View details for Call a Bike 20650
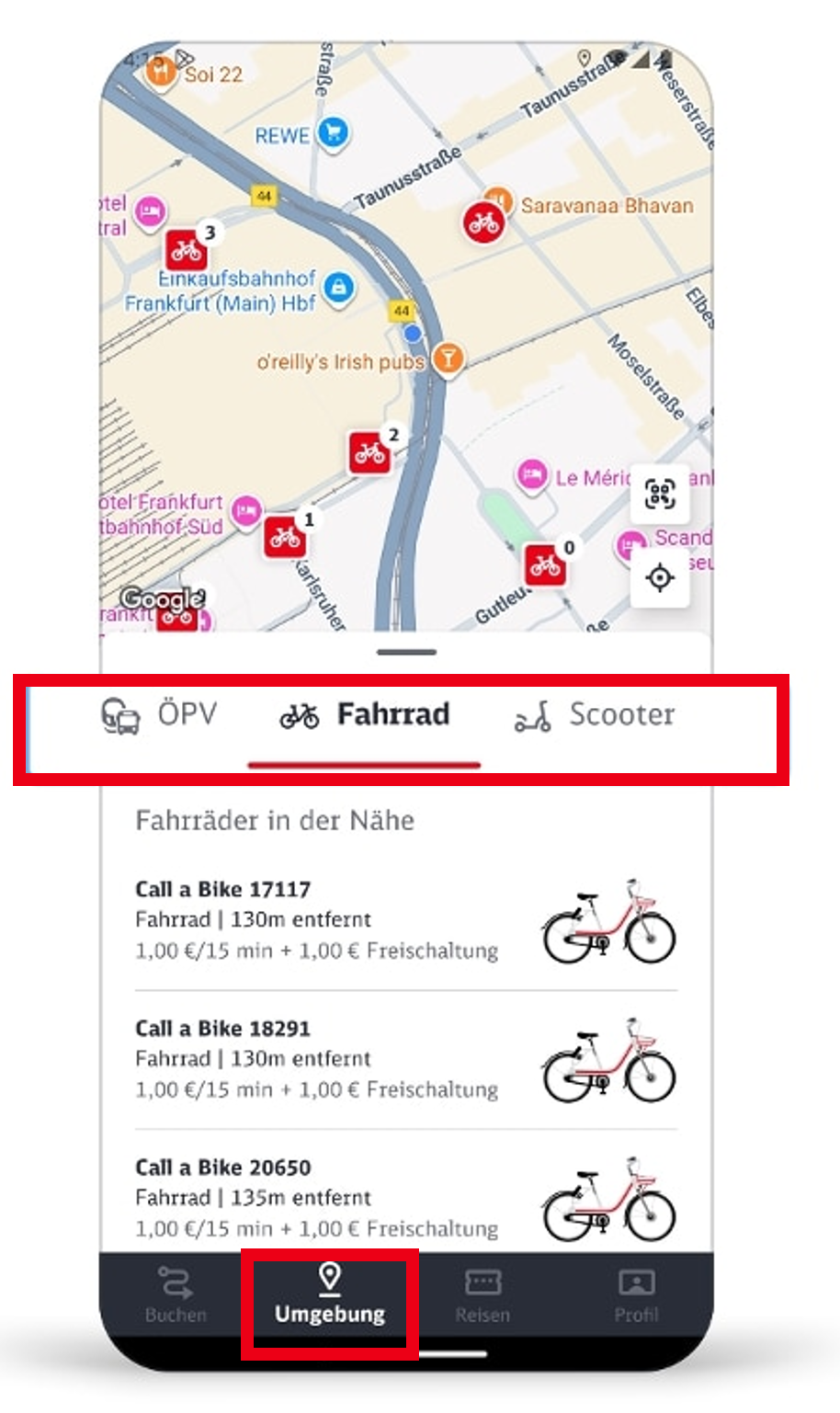Viewport: 840px width, 1413px height. (405, 1197)
